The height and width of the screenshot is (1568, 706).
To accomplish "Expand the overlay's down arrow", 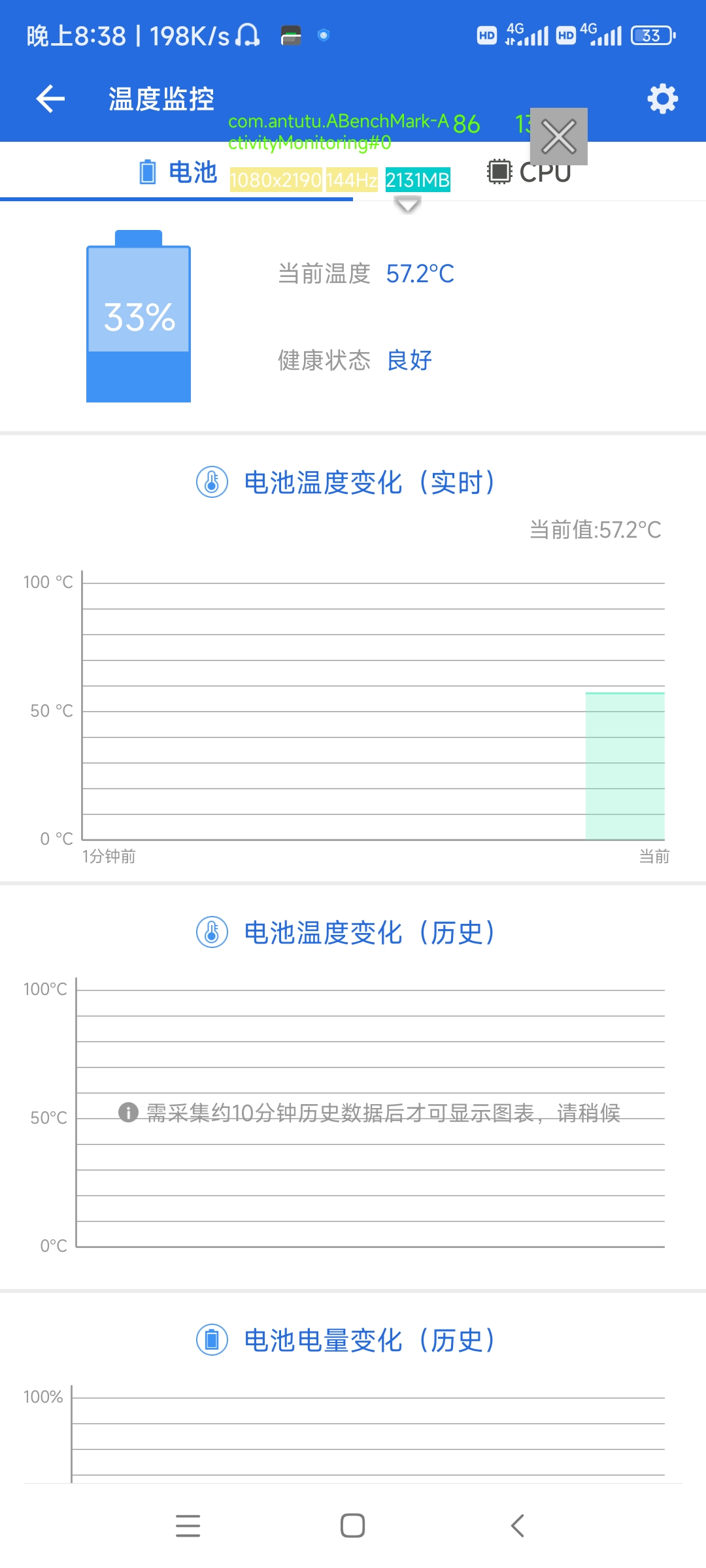I will (x=407, y=205).
